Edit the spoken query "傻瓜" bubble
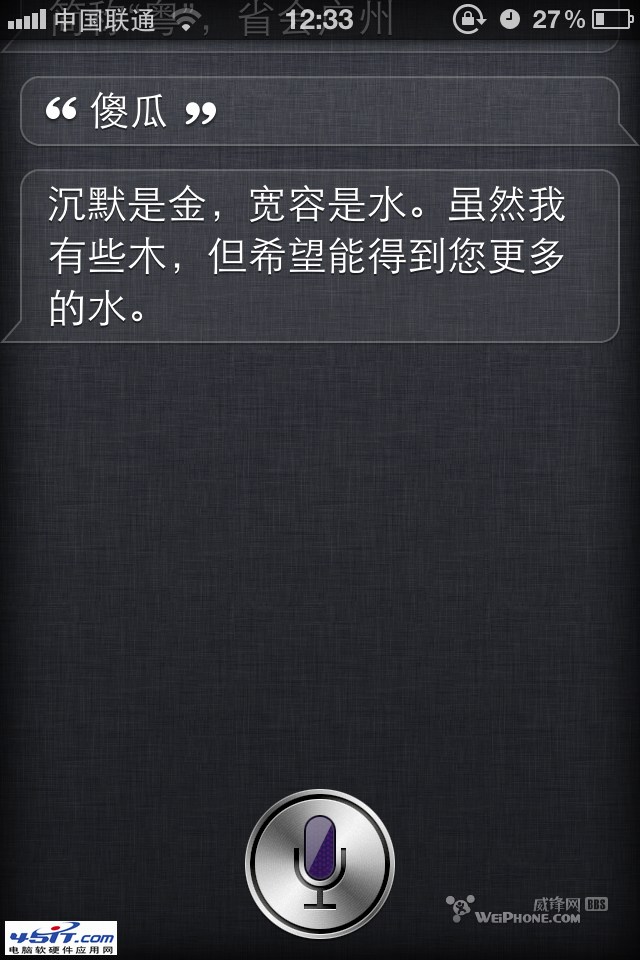The width and height of the screenshot is (640, 960). click(318, 111)
